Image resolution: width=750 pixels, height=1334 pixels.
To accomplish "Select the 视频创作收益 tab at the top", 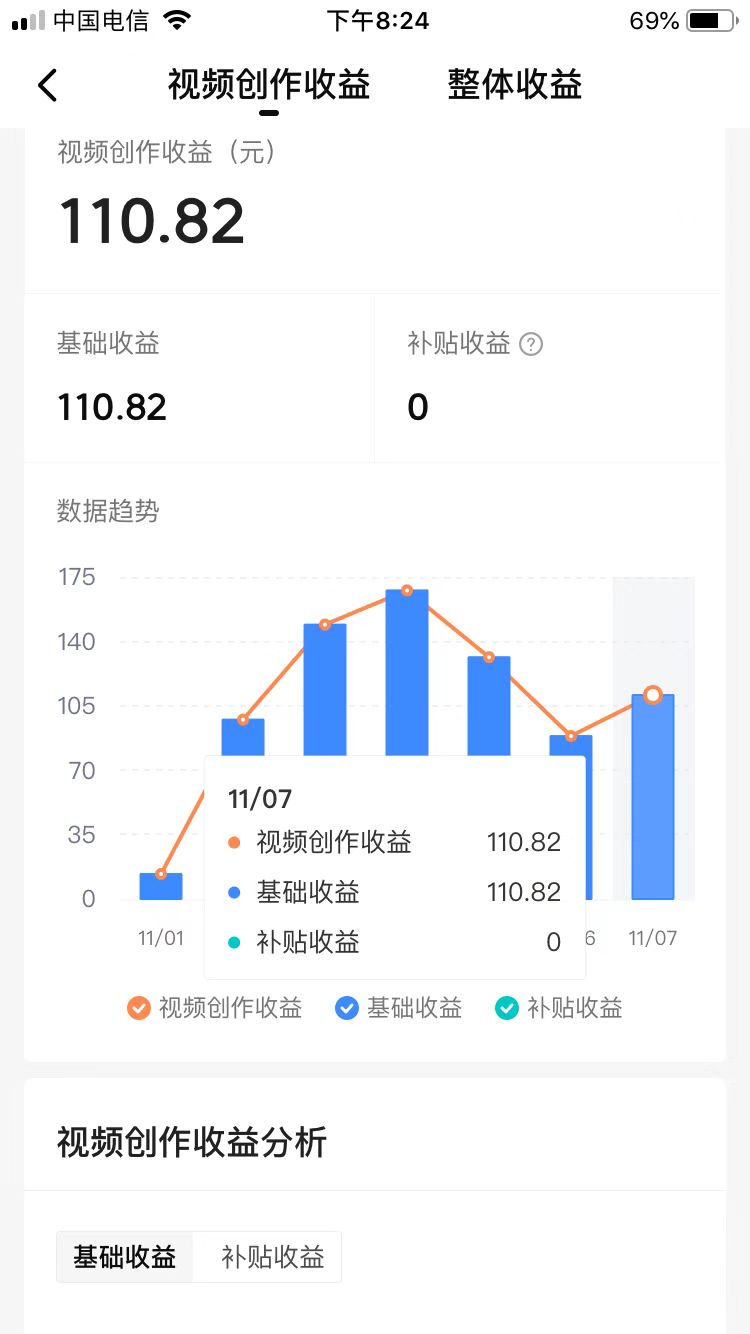I will [270, 86].
